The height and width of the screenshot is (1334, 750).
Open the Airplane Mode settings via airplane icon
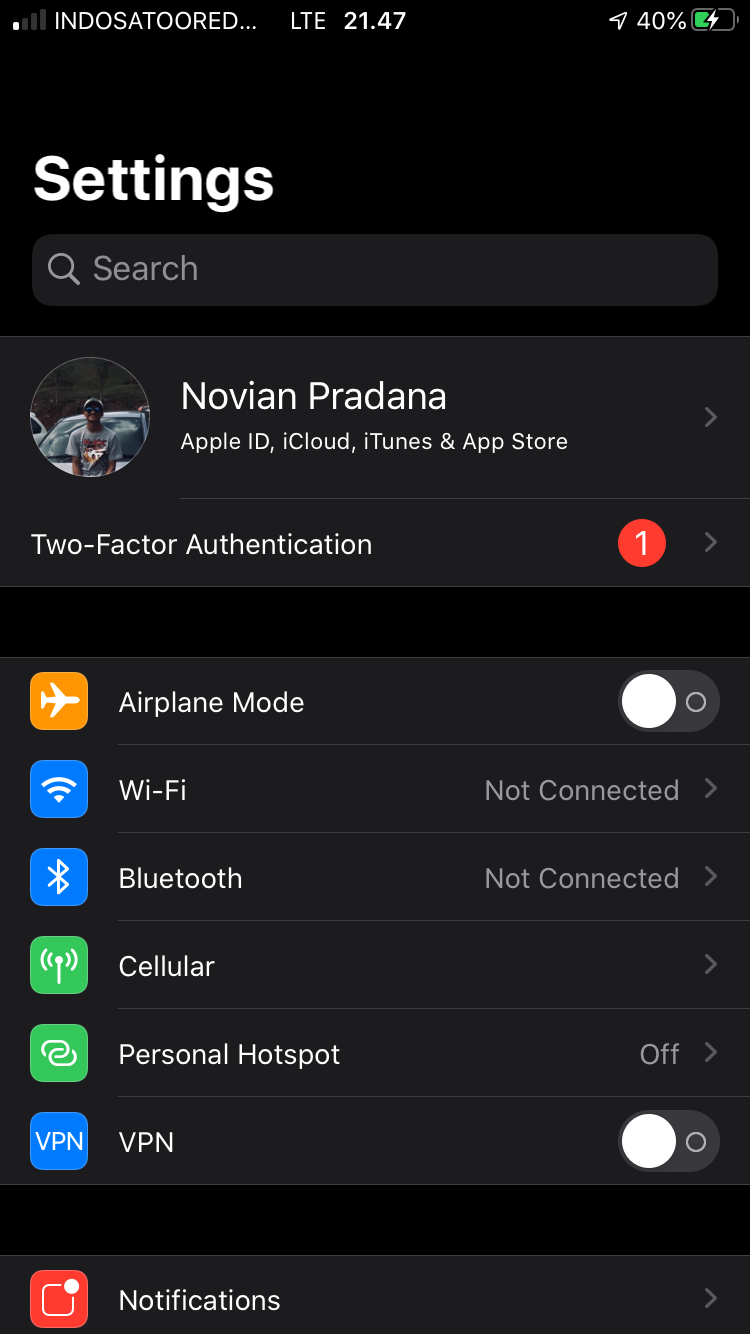(x=59, y=701)
